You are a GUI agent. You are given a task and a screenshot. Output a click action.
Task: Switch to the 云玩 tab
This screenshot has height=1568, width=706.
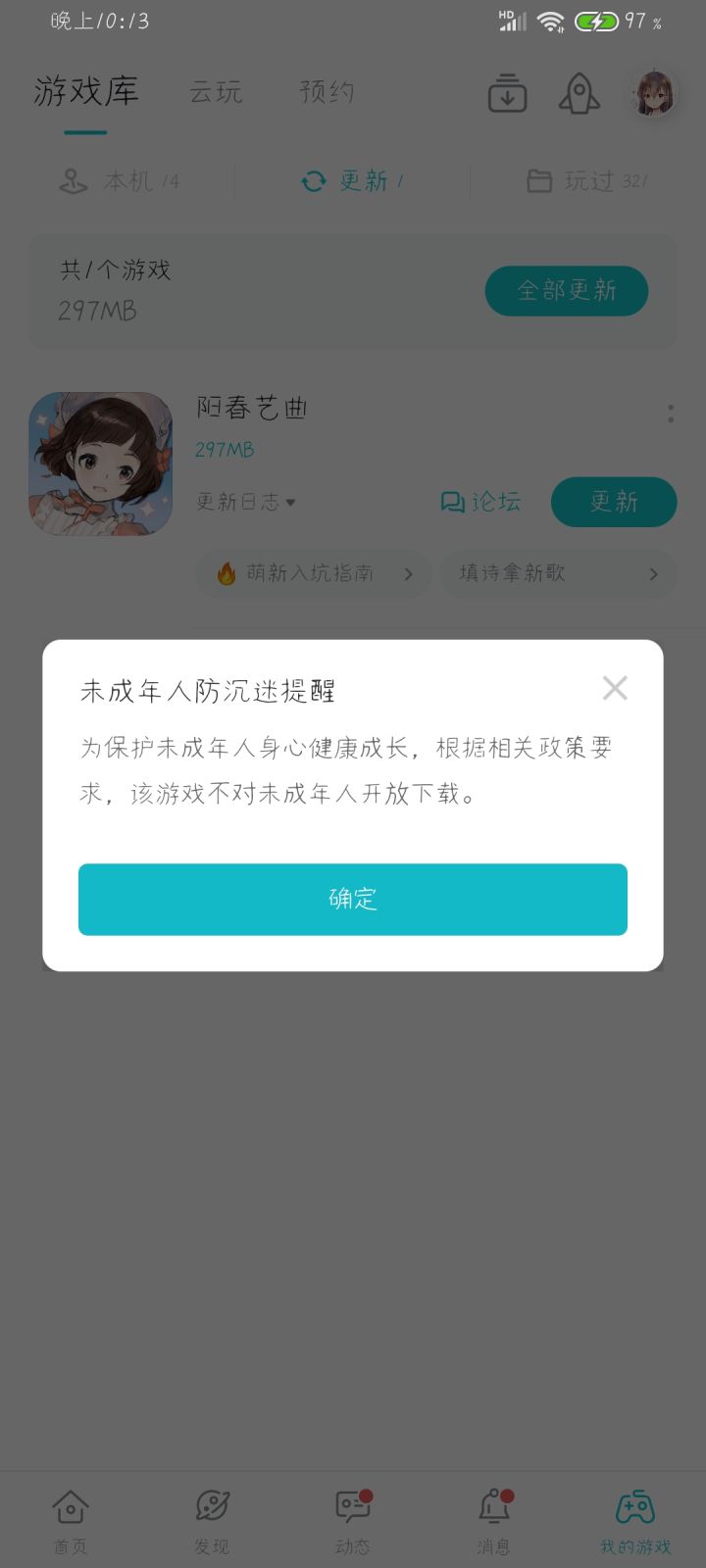215,91
